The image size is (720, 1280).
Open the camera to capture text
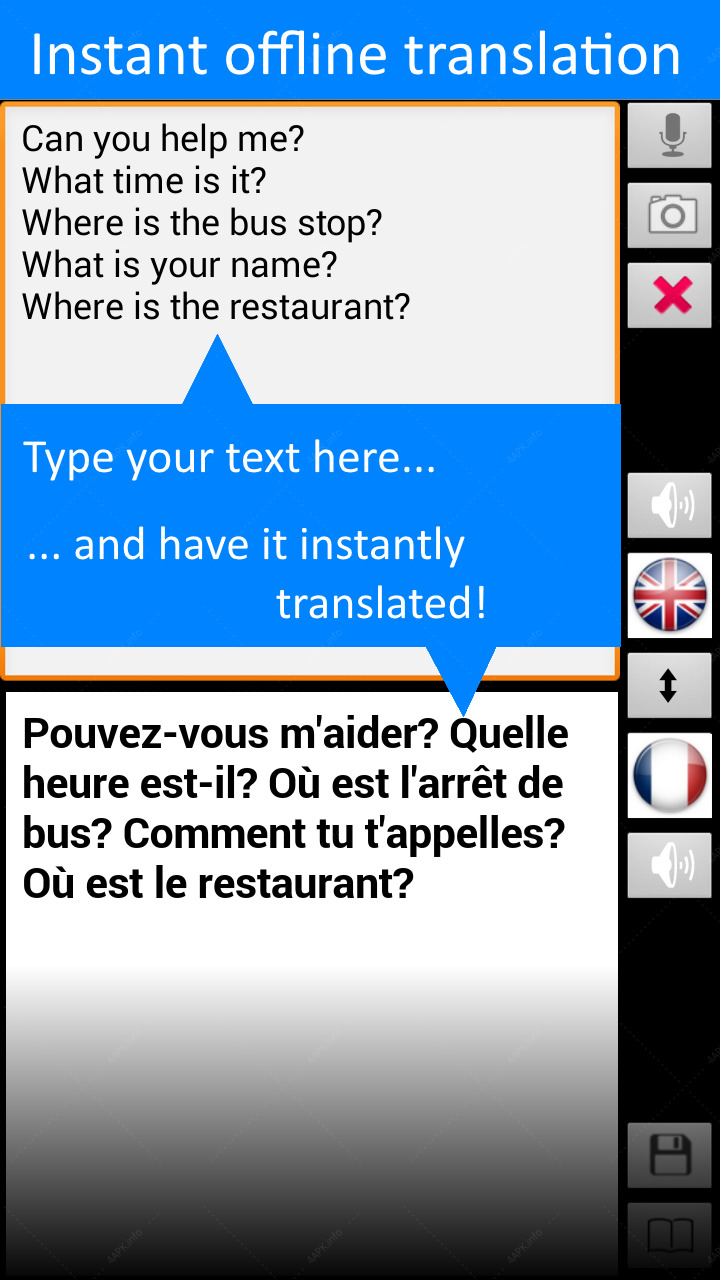670,215
